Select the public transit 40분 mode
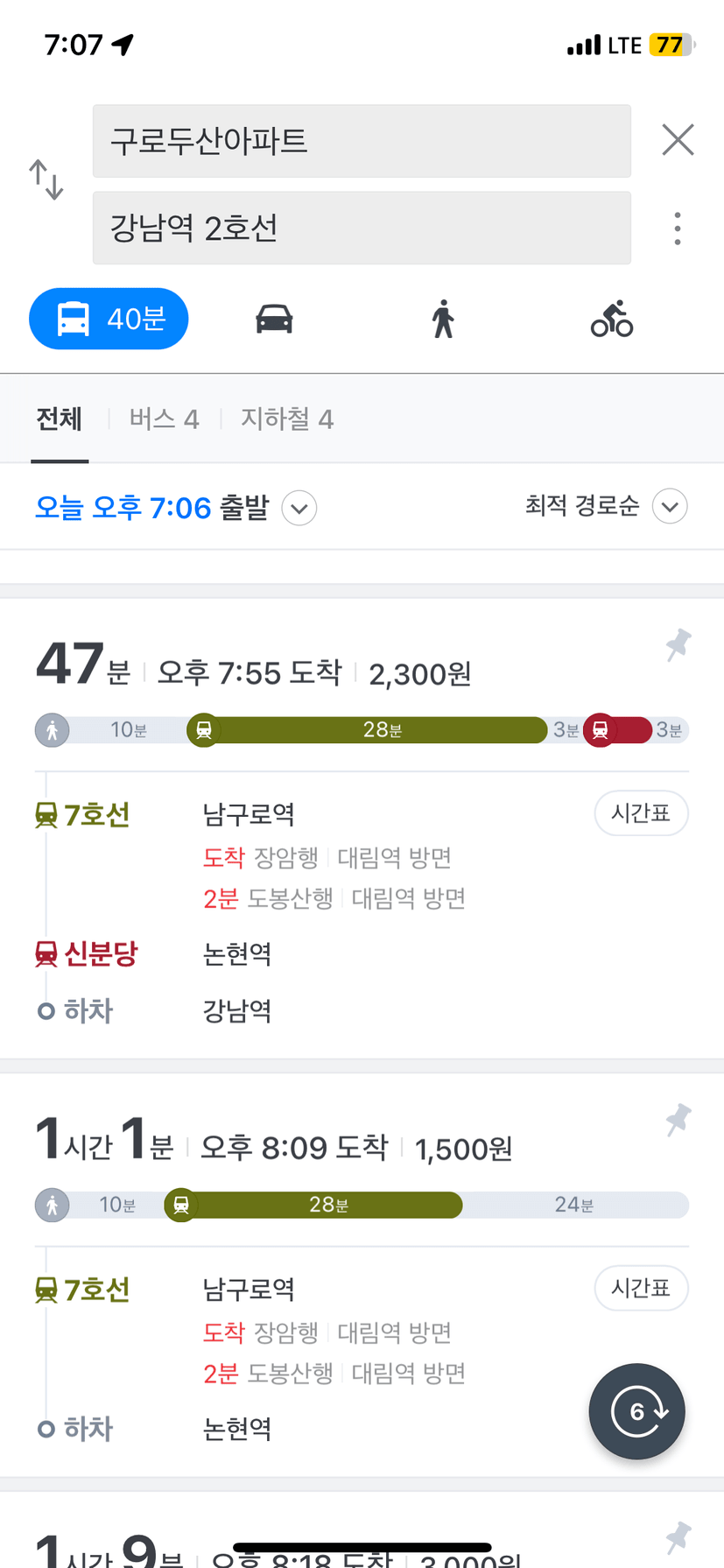The image size is (724, 1568). pyautogui.click(x=109, y=319)
